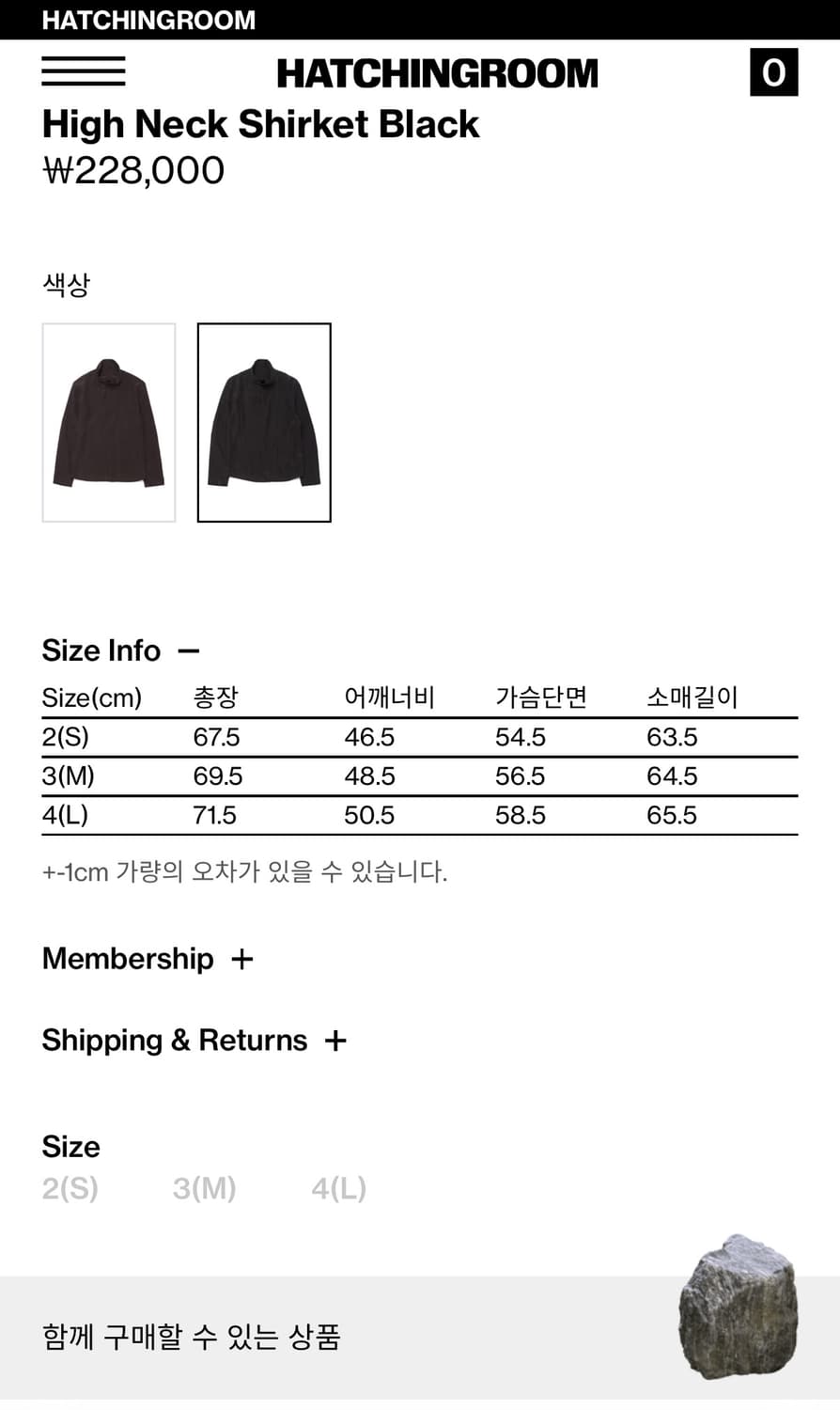
Task: Collapse the Size Info section
Action: coord(192,649)
